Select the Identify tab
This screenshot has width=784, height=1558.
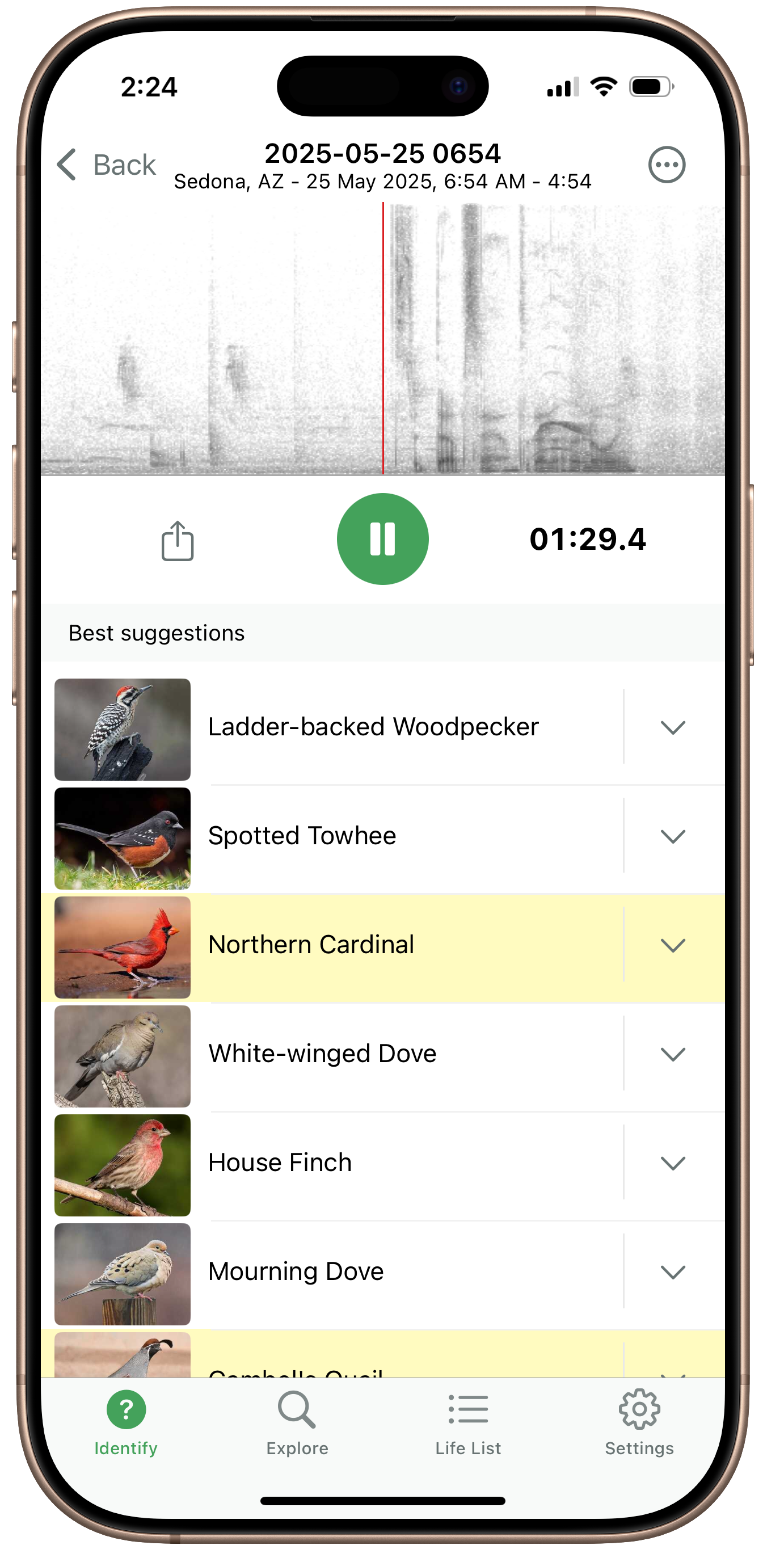pyautogui.click(x=126, y=1422)
